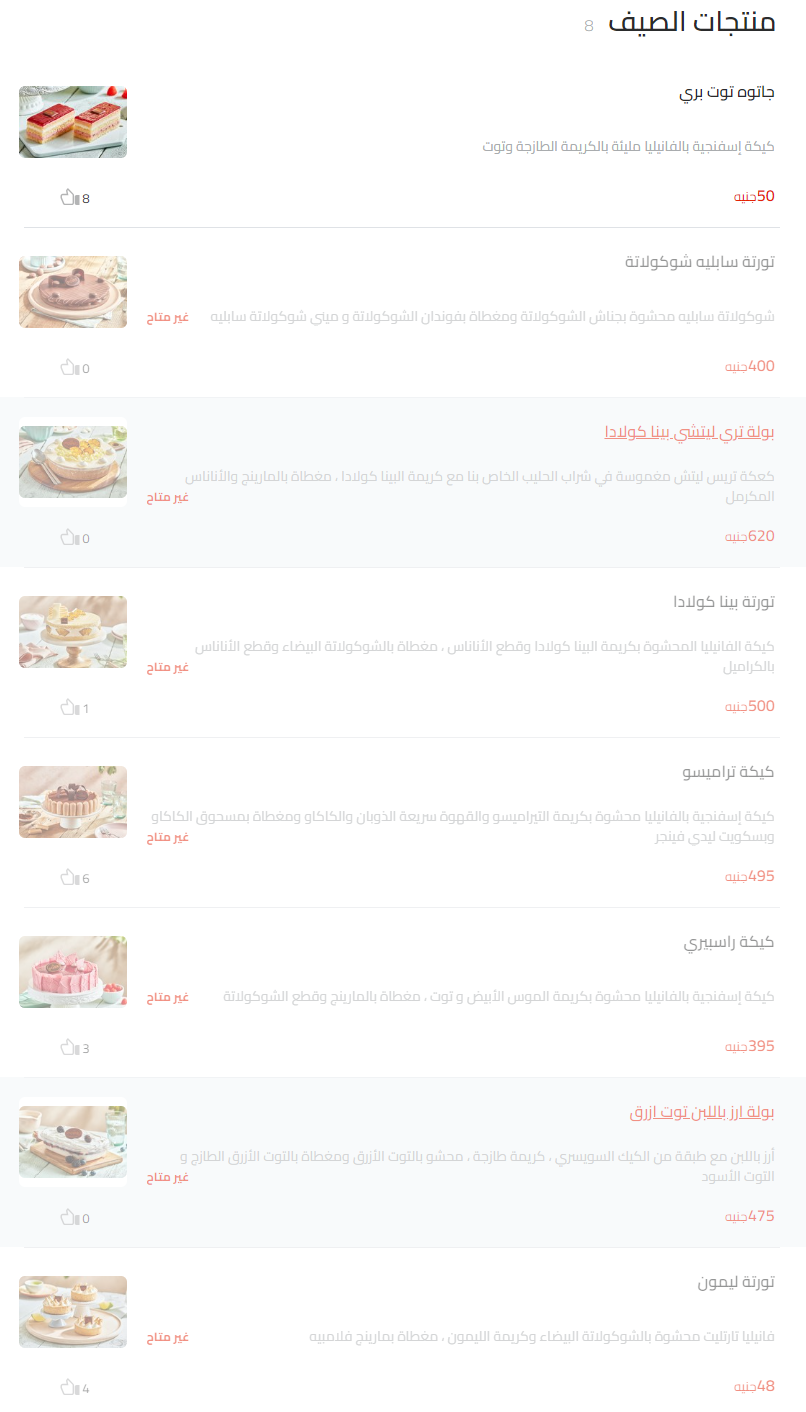This screenshot has width=806, height=1412.
Task: Click the تورتة سابليه شوكولاتة image
Action: [x=72, y=292]
